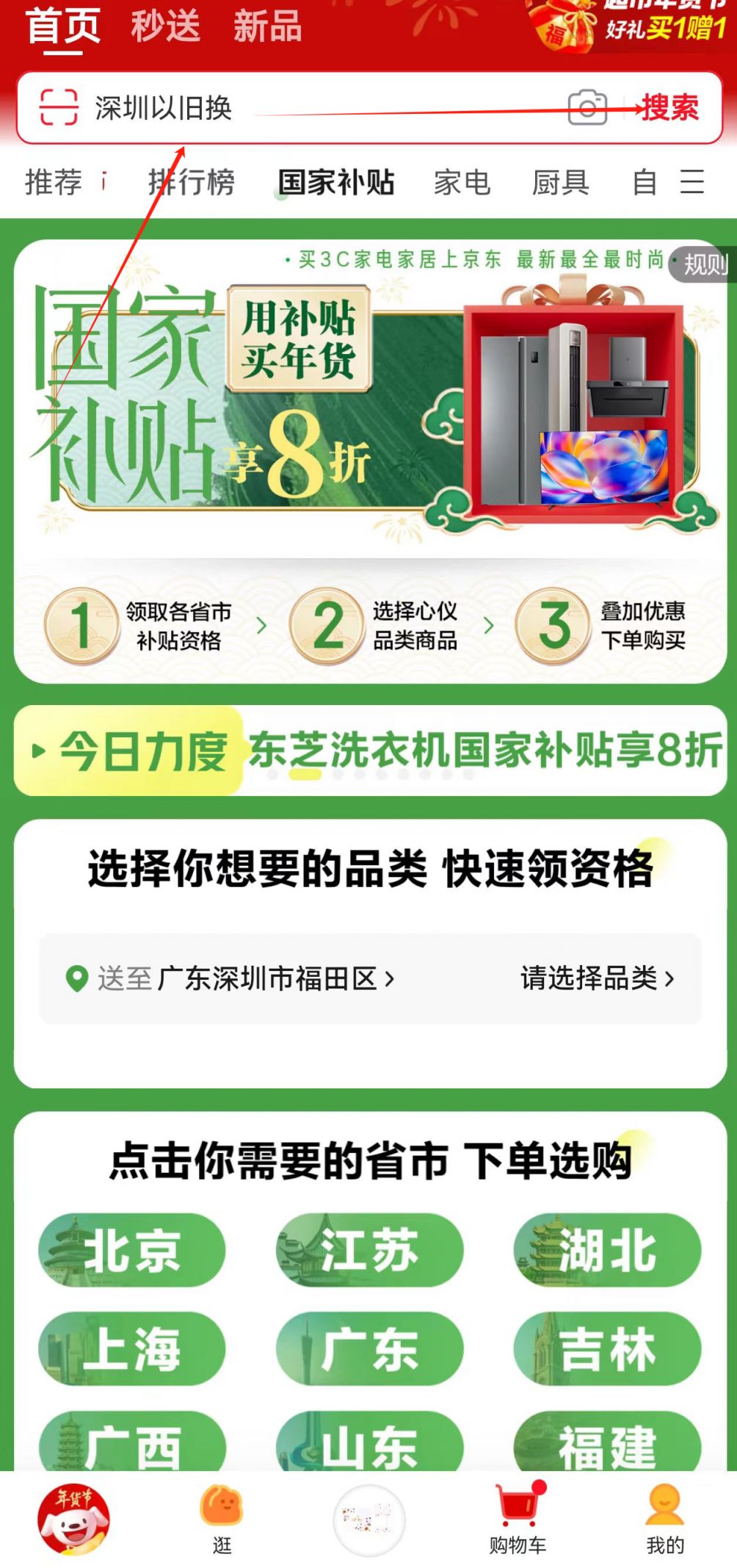Image resolution: width=737 pixels, height=1568 pixels.
Task: Choose the 湖北 province button
Action: point(607,1250)
